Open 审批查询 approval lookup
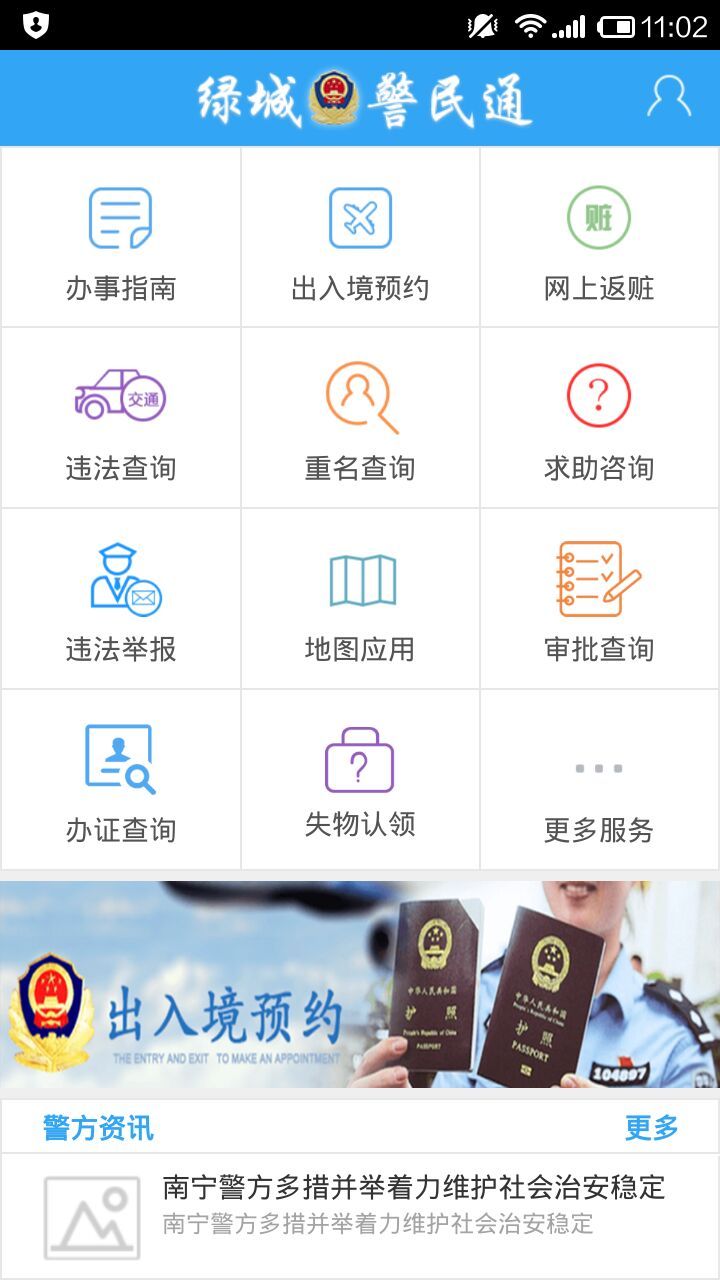The image size is (720, 1280). tap(599, 600)
